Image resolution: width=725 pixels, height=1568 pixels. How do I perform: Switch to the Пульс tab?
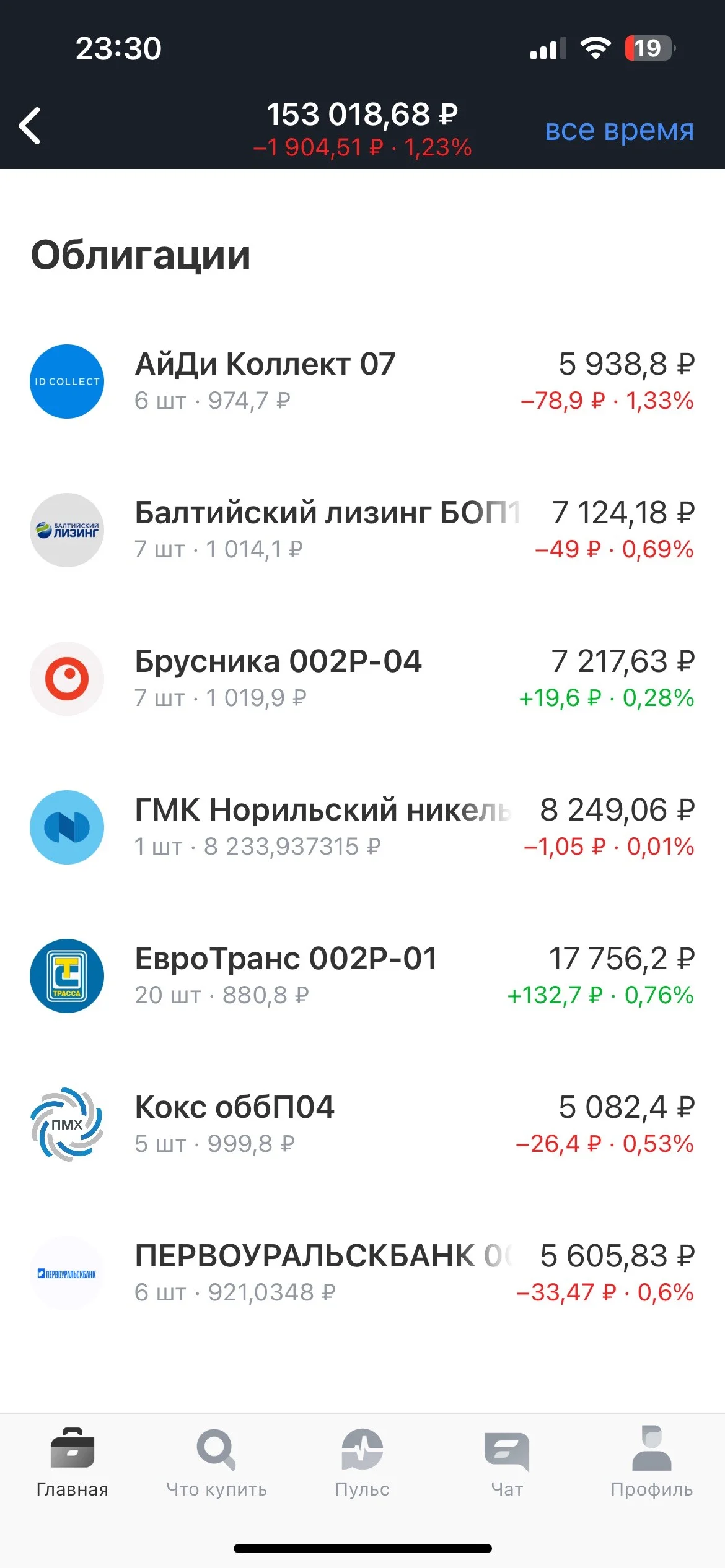click(x=362, y=1463)
